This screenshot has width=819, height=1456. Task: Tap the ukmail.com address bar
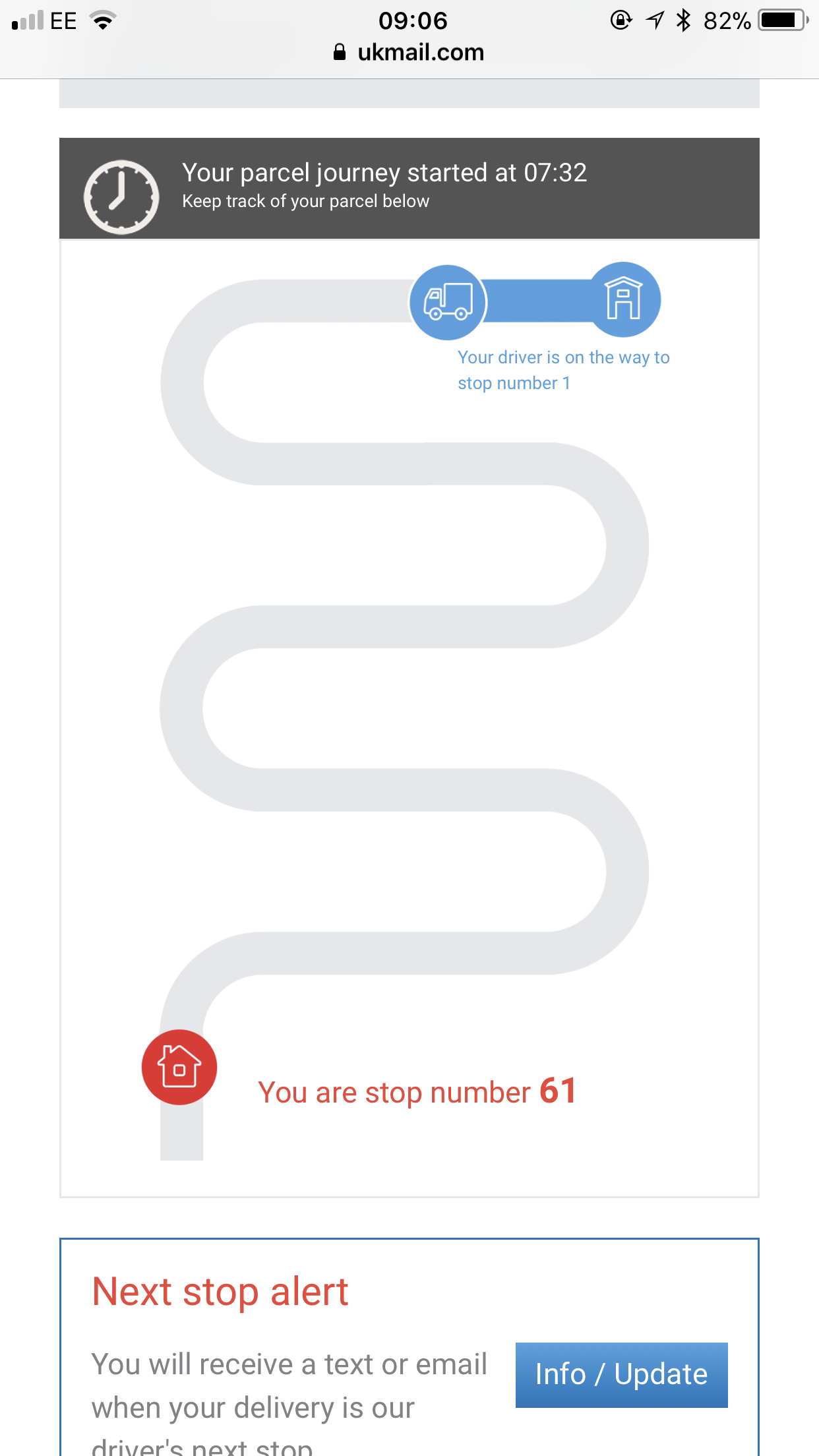[x=409, y=53]
